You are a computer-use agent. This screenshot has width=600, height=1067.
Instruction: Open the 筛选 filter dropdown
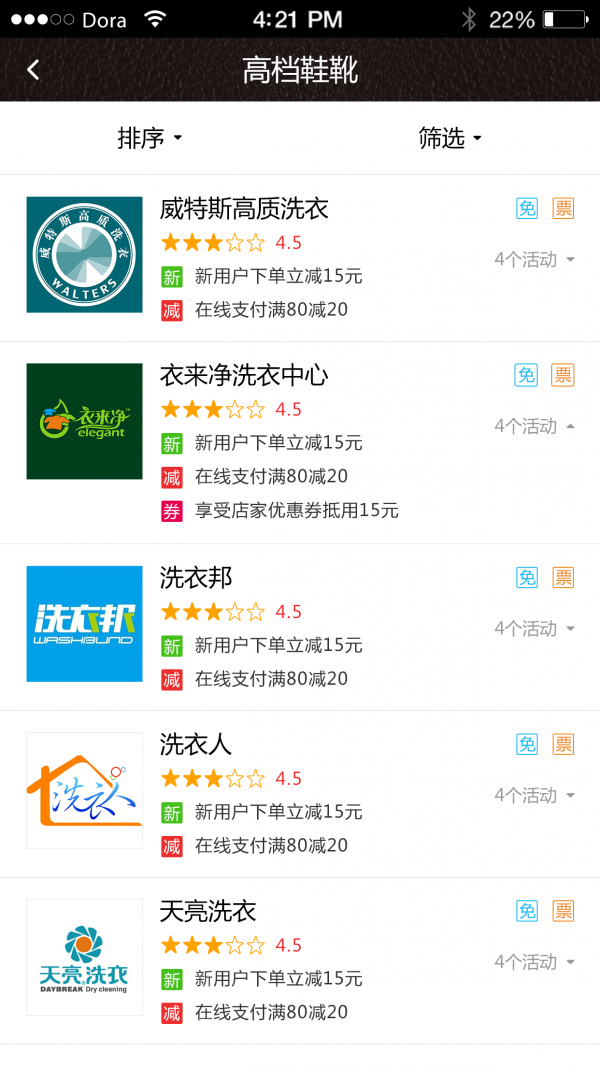click(x=450, y=139)
